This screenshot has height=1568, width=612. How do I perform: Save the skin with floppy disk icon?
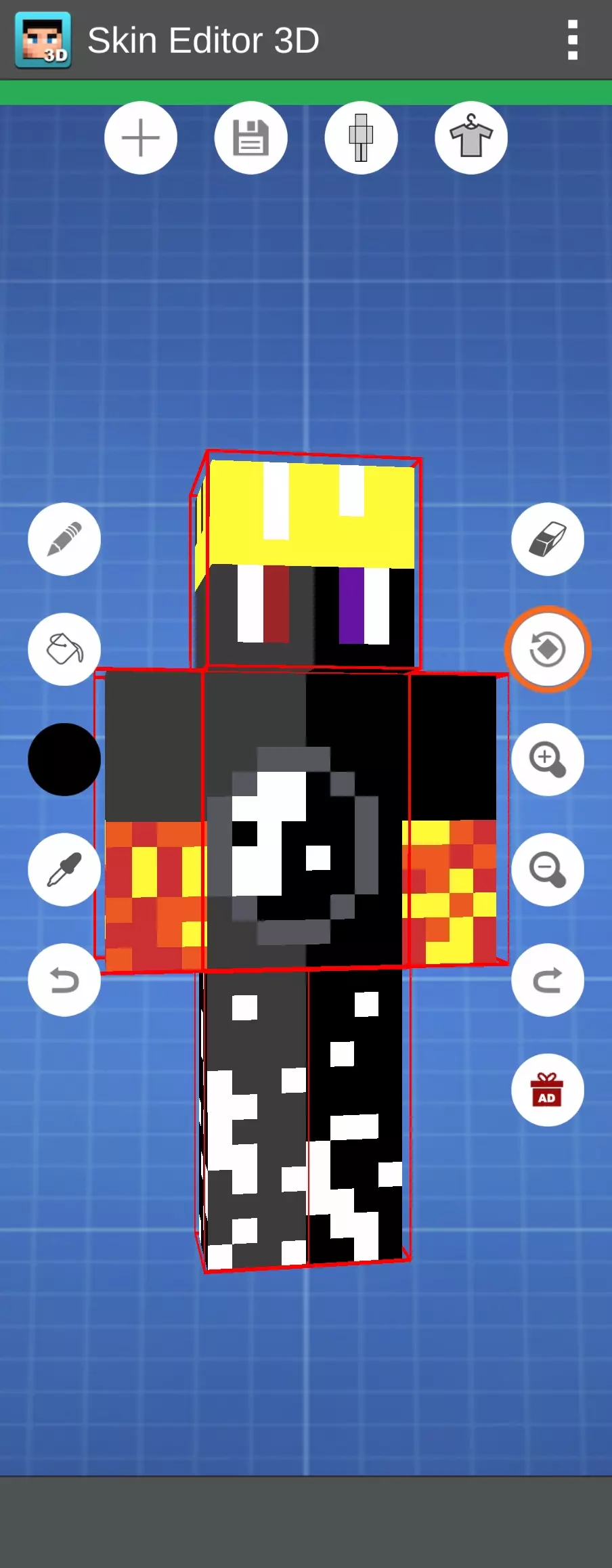pos(251,138)
